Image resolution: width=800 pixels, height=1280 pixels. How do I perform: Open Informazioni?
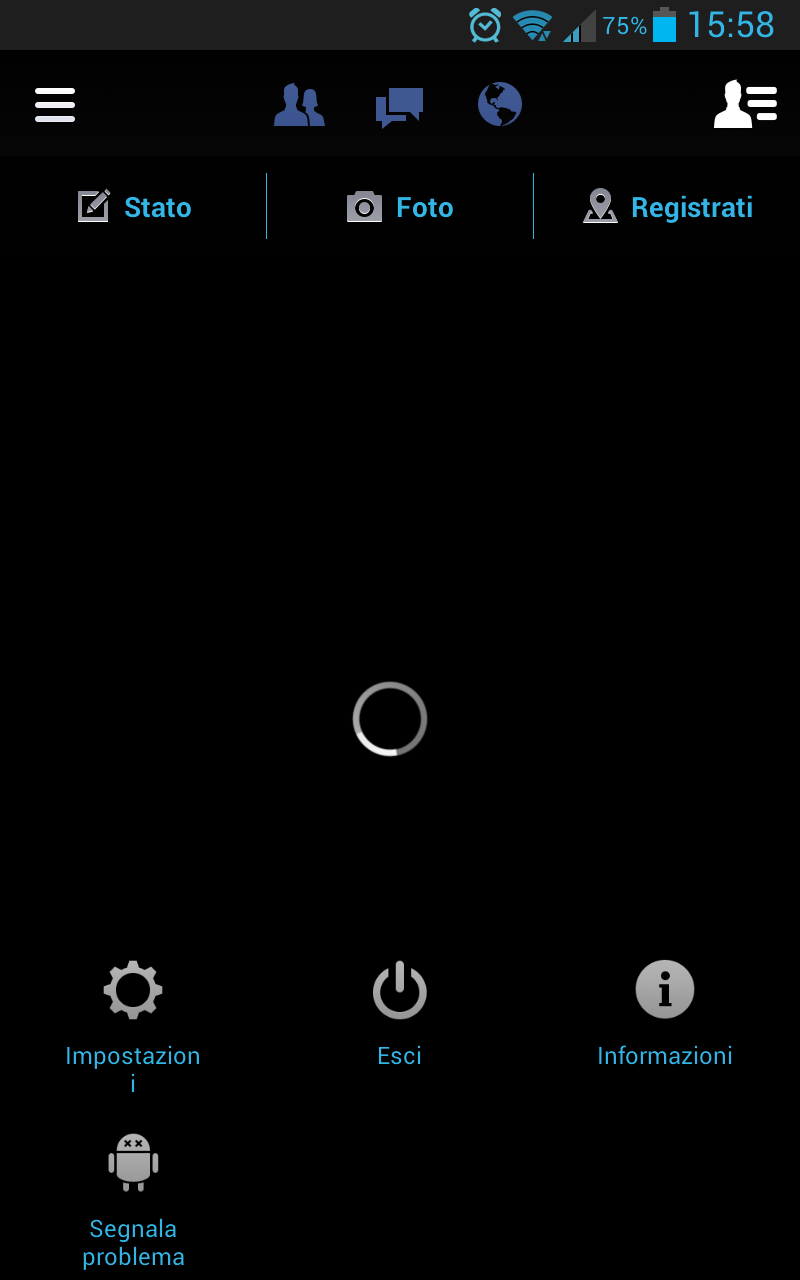click(665, 1013)
